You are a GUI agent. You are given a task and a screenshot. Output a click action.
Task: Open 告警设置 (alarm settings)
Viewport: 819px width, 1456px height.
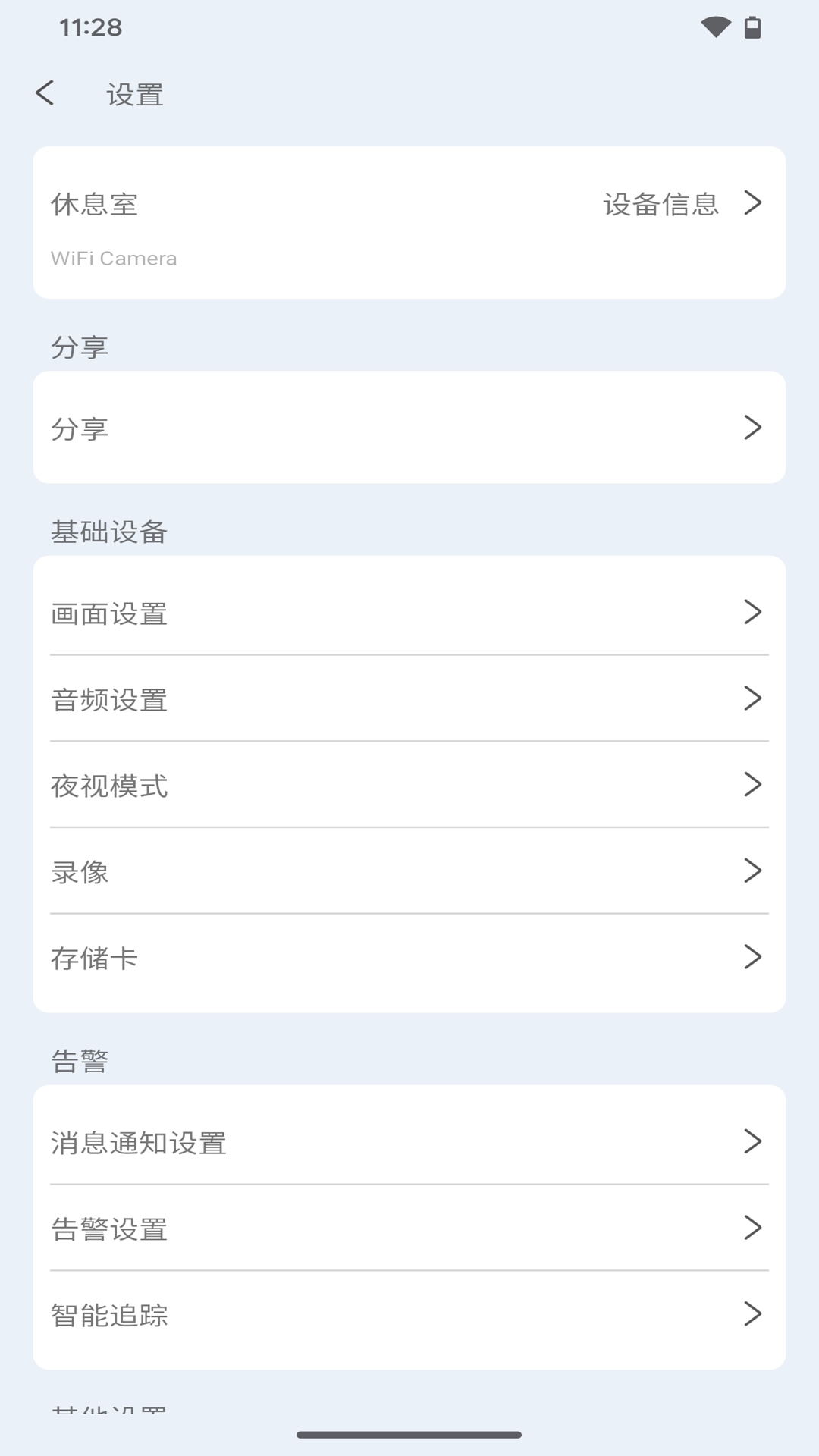[x=110, y=1229]
